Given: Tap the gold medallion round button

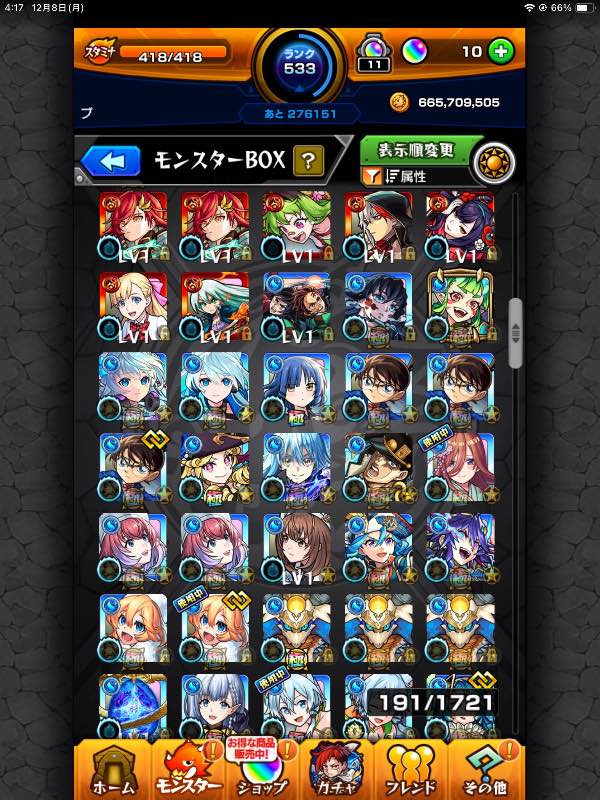Looking at the screenshot, I should (493, 164).
